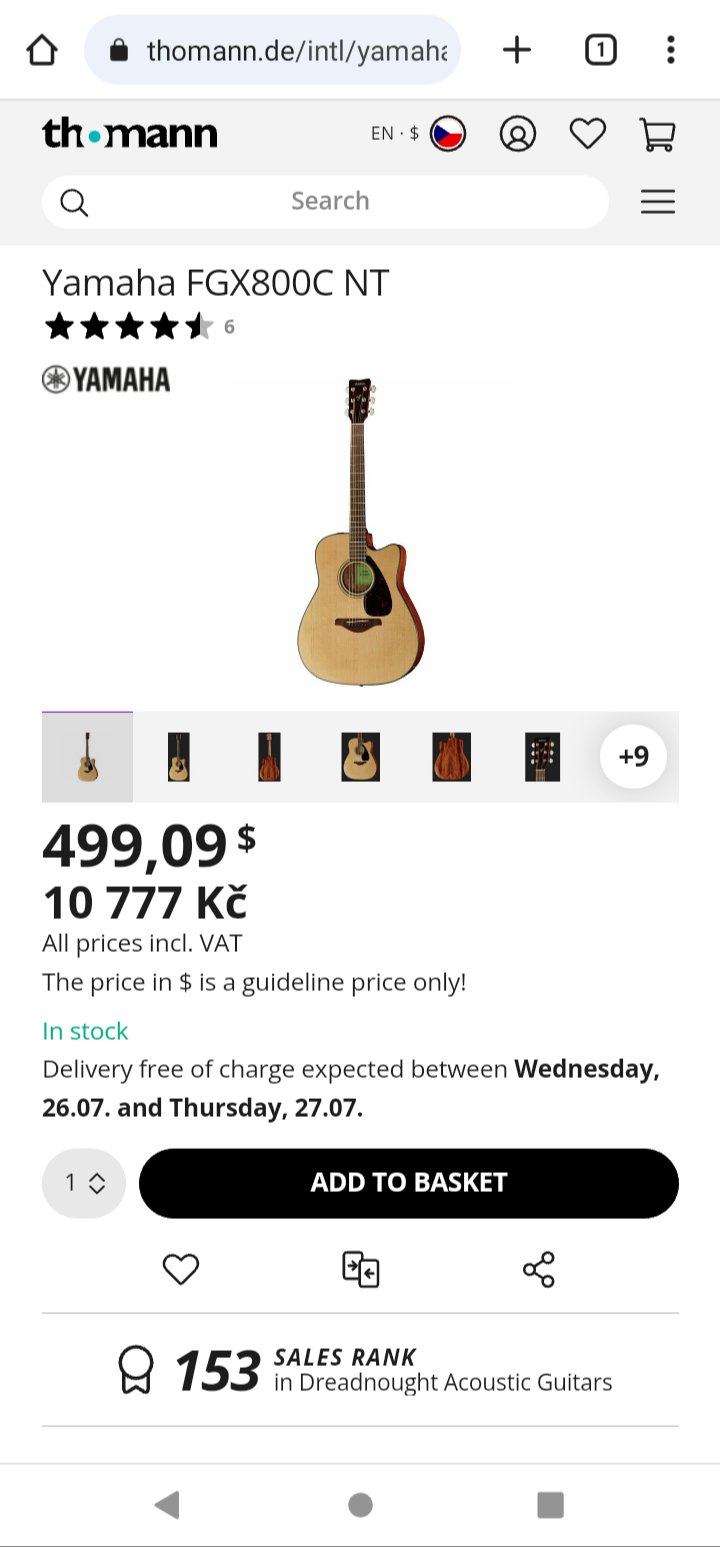
Task: Change the quantity selector
Action: coord(84,1183)
